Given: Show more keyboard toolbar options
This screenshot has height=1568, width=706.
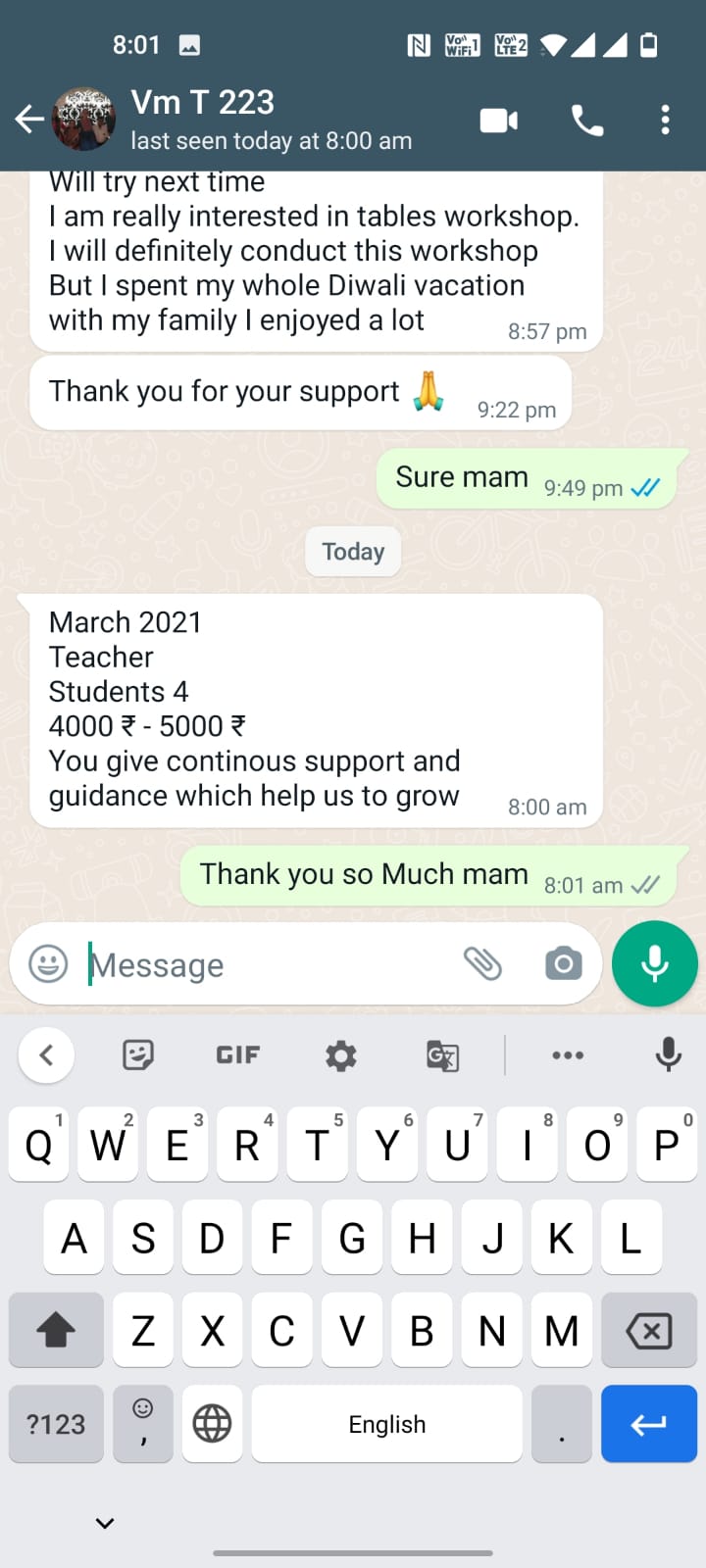Looking at the screenshot, I should (568, 1055).
